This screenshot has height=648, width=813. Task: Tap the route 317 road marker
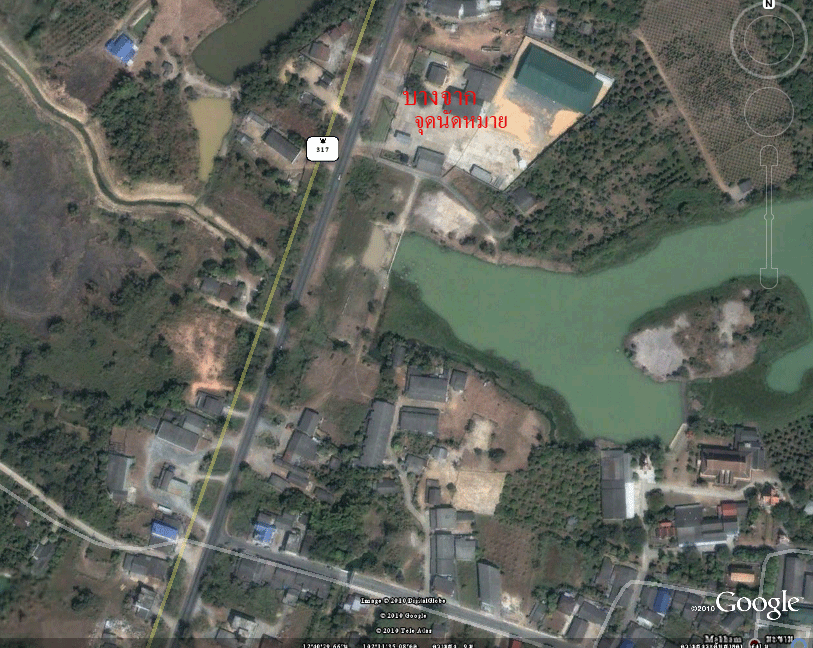tap(322, 146)
